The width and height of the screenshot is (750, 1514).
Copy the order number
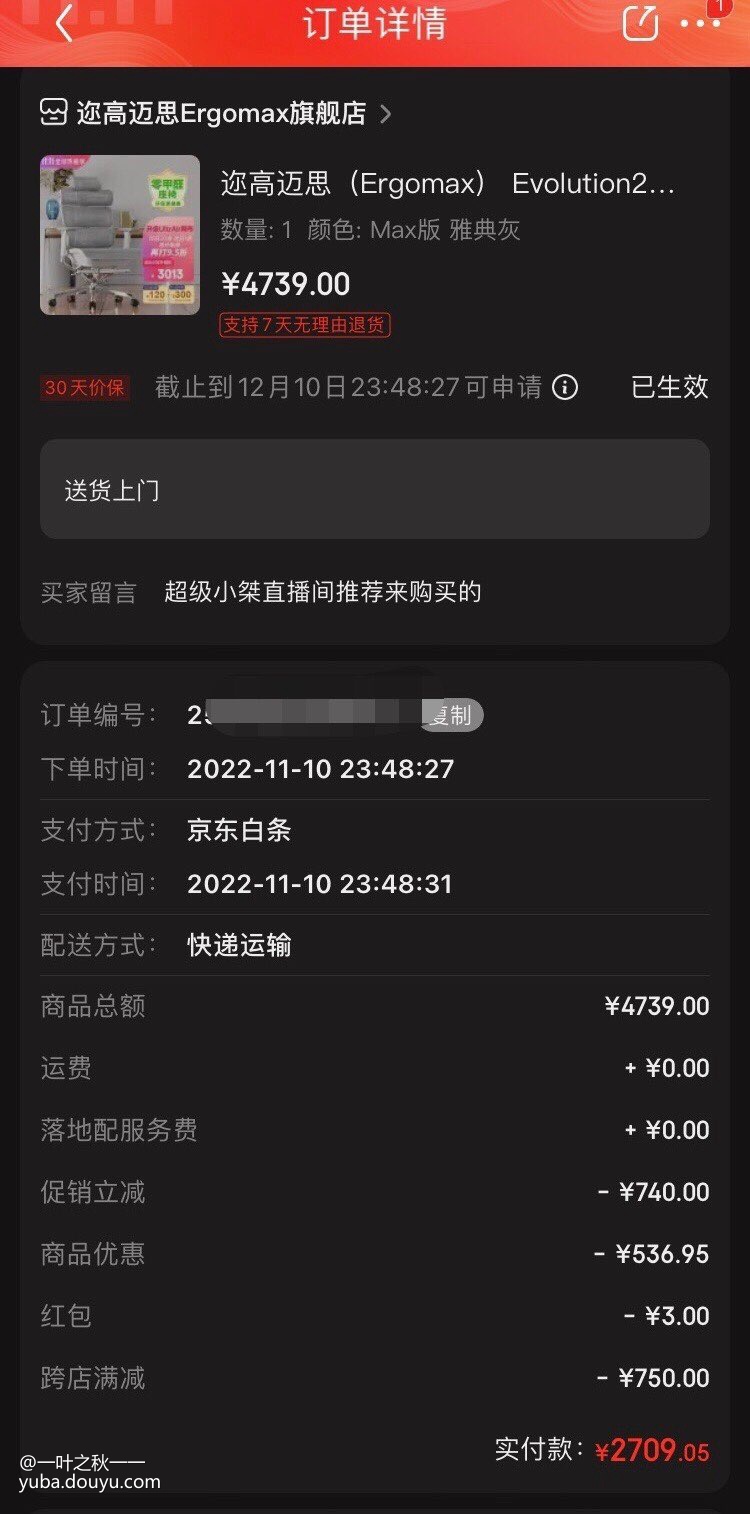coord(452,715)
